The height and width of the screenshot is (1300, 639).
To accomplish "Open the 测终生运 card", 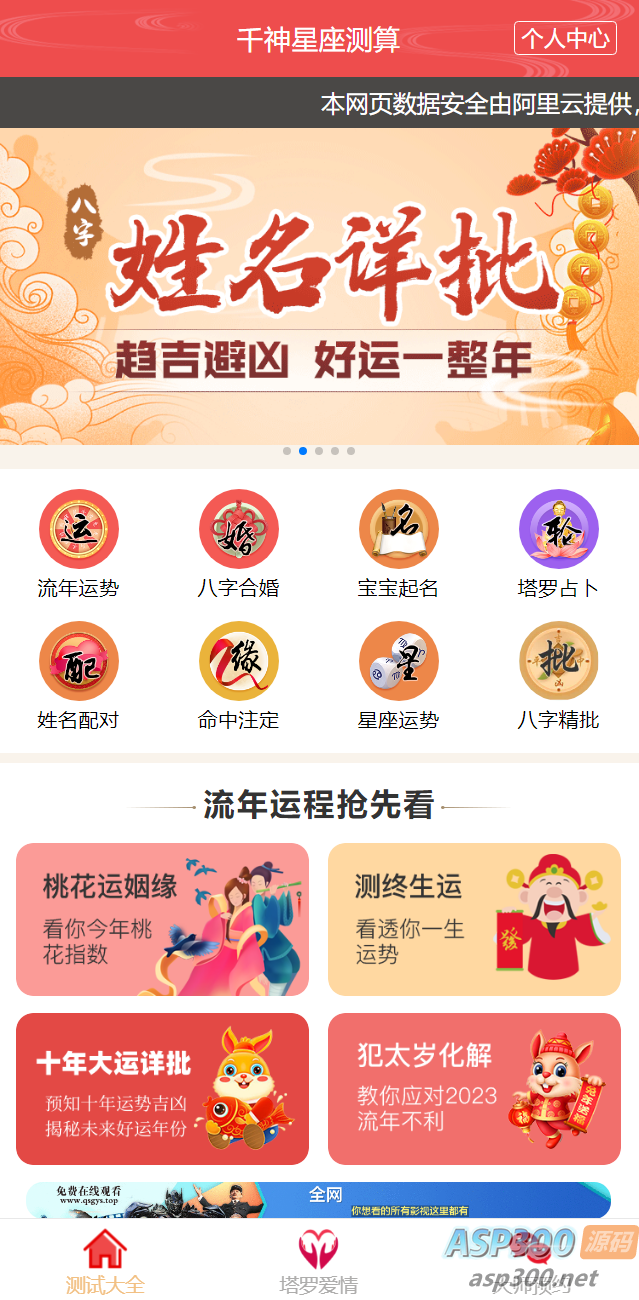I will (x=474, y=919).
